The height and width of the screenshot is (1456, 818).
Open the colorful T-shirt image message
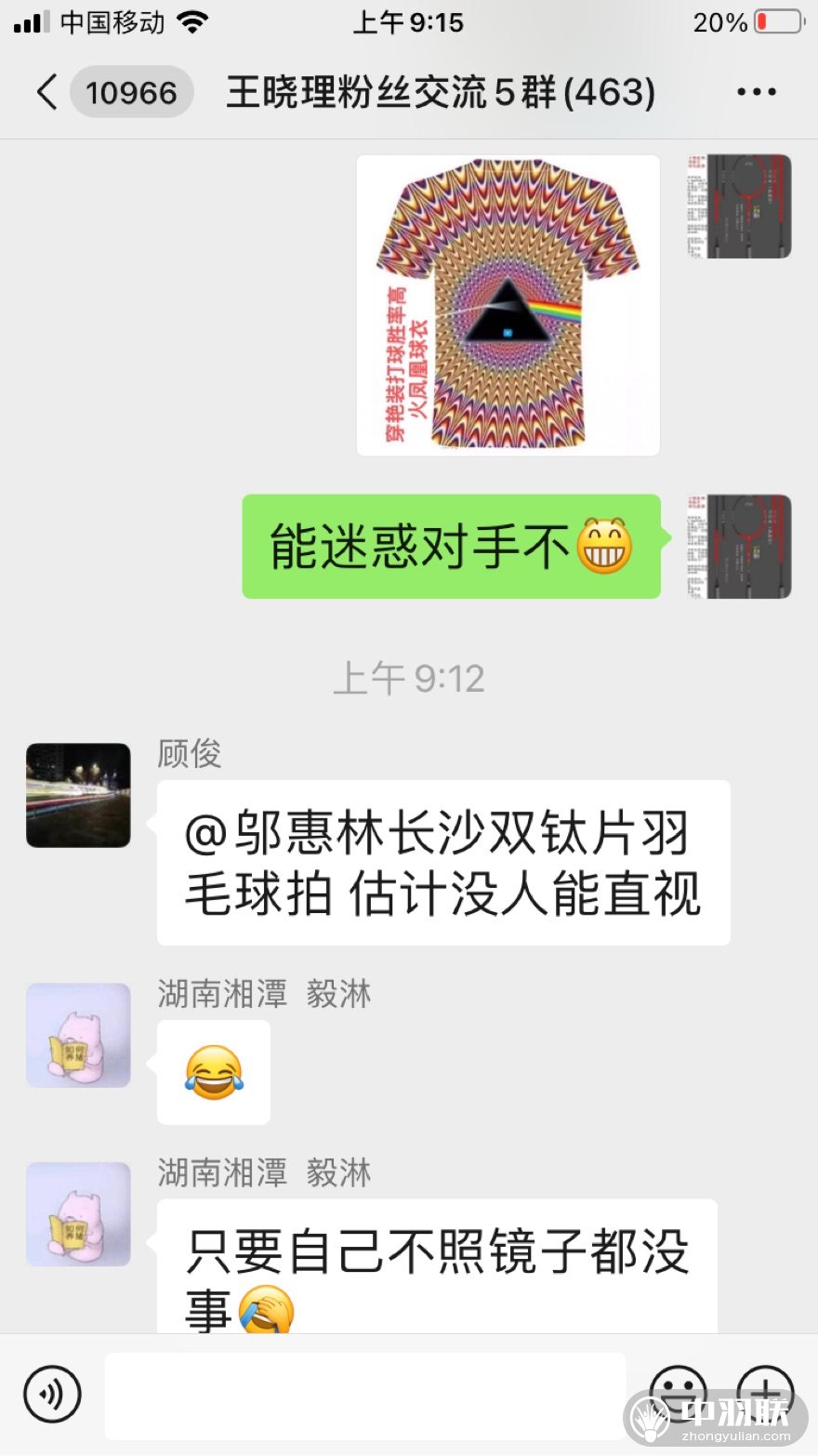tap(508, 305)
